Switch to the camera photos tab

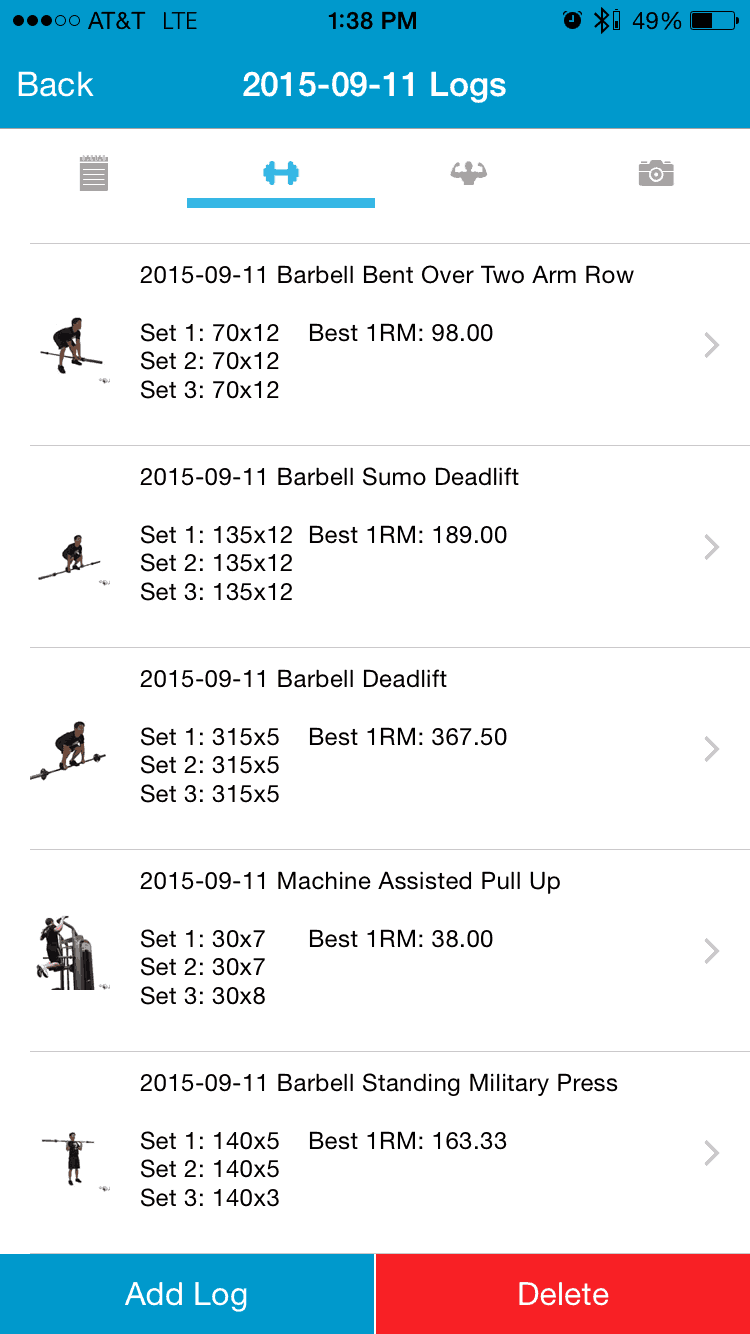[656, 173]
